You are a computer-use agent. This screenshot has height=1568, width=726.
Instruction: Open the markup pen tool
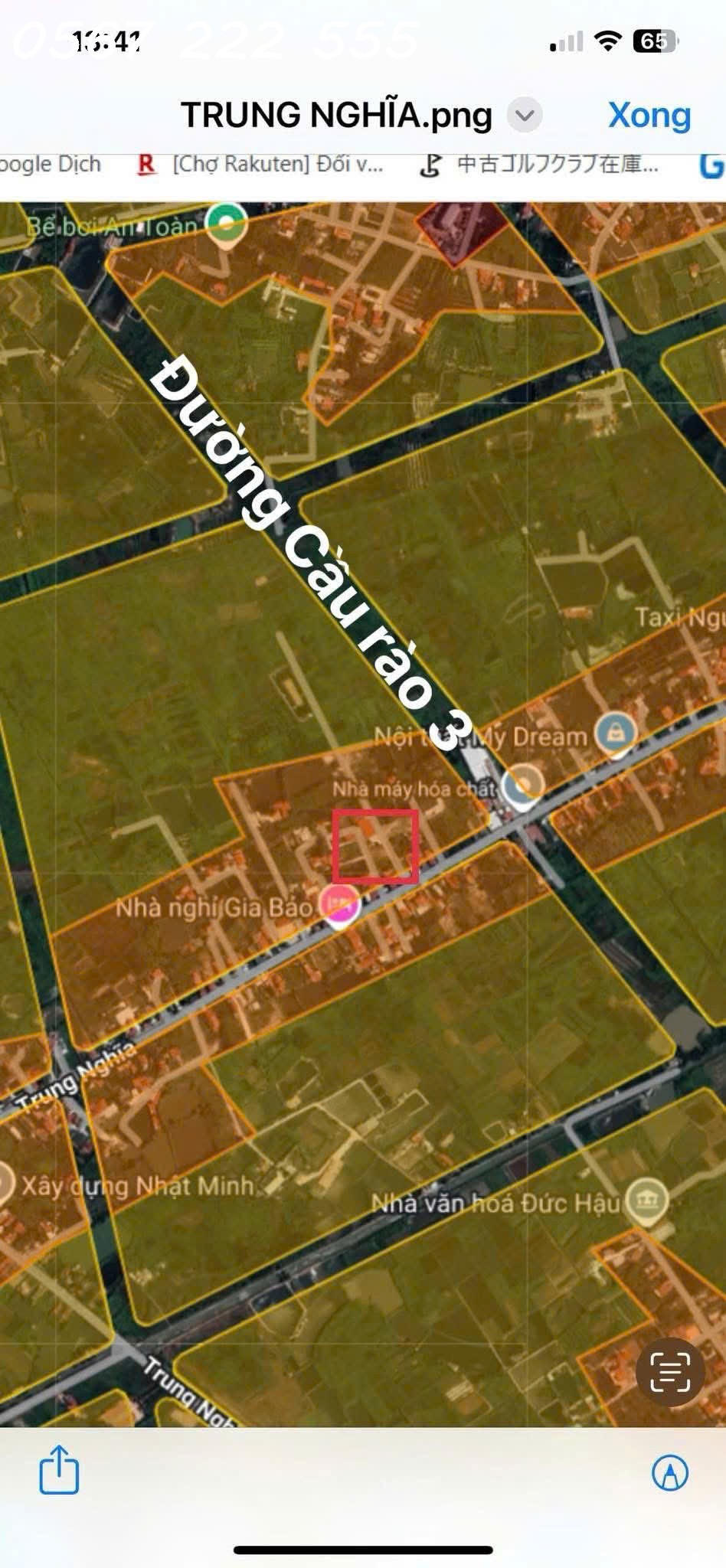point(669,1472)
